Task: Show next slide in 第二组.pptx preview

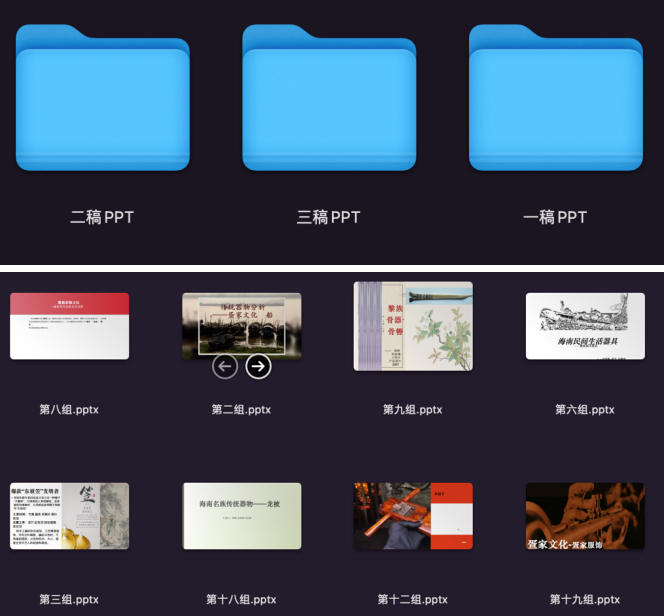Action: pyautogui.click(x=258, y=367)
